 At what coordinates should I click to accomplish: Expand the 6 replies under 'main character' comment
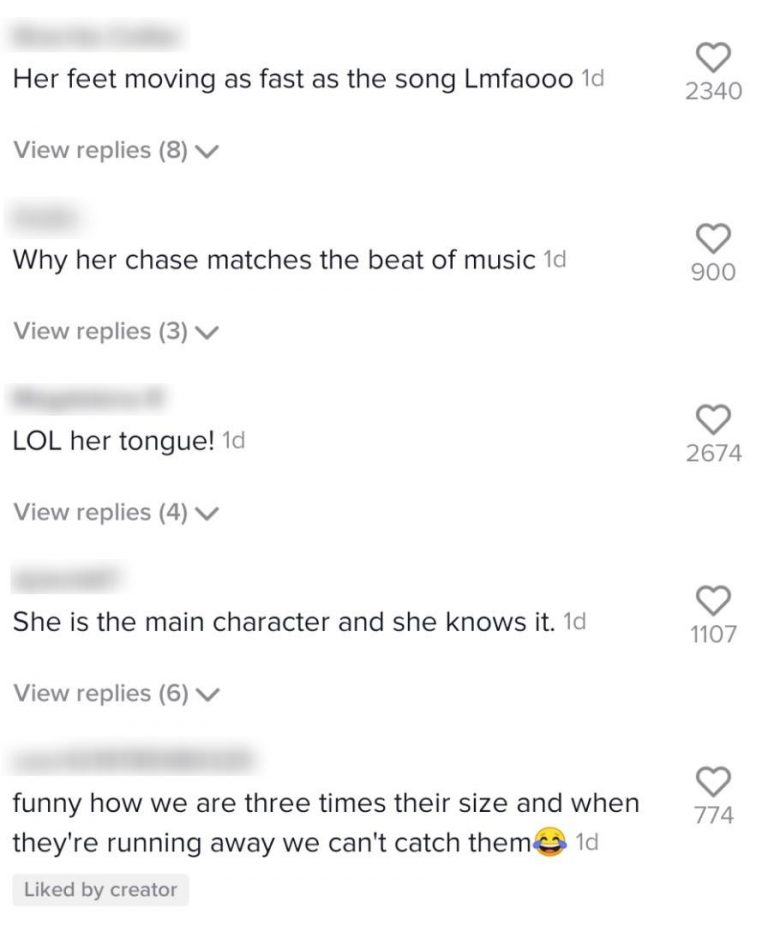click(115, 694)
